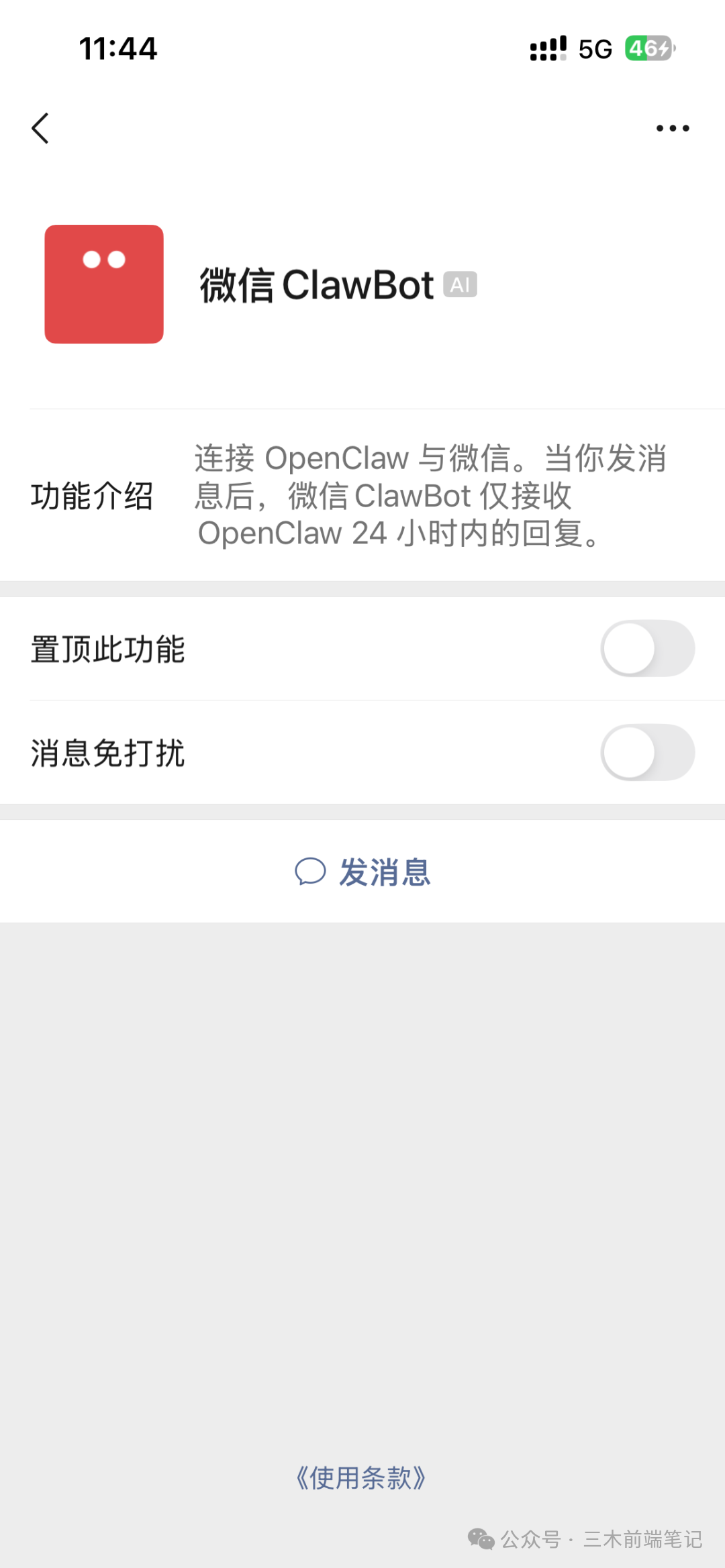This screenshot has width=725, height=1568.
Task: Enable the 置顶此功能 switch
Action: [x=647, y=649]
